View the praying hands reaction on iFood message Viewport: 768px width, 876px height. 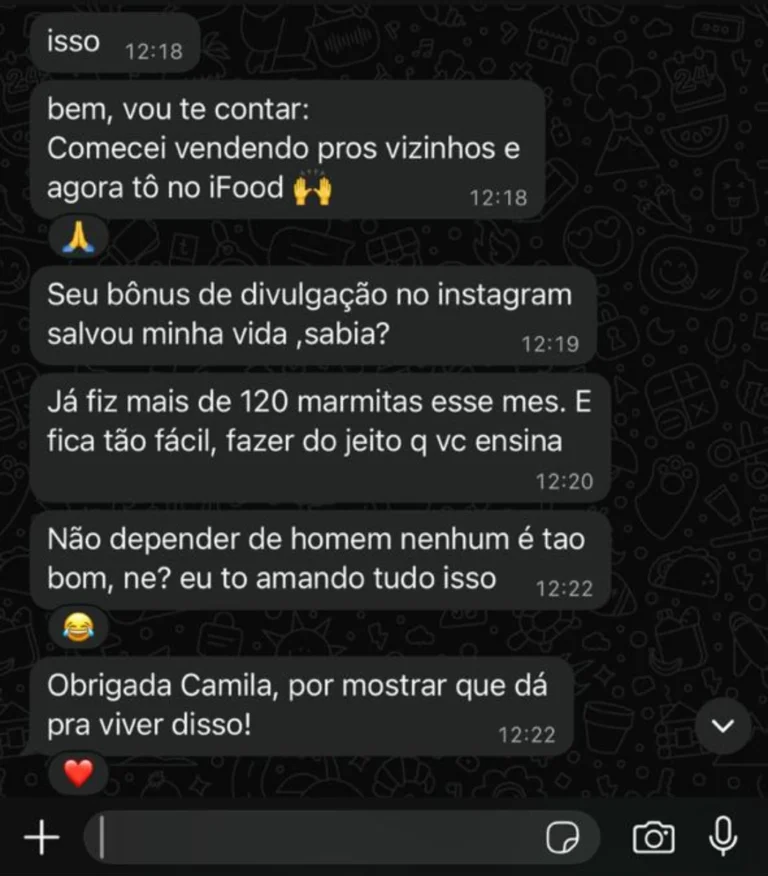pyautogui.click(x=77, y=238)
